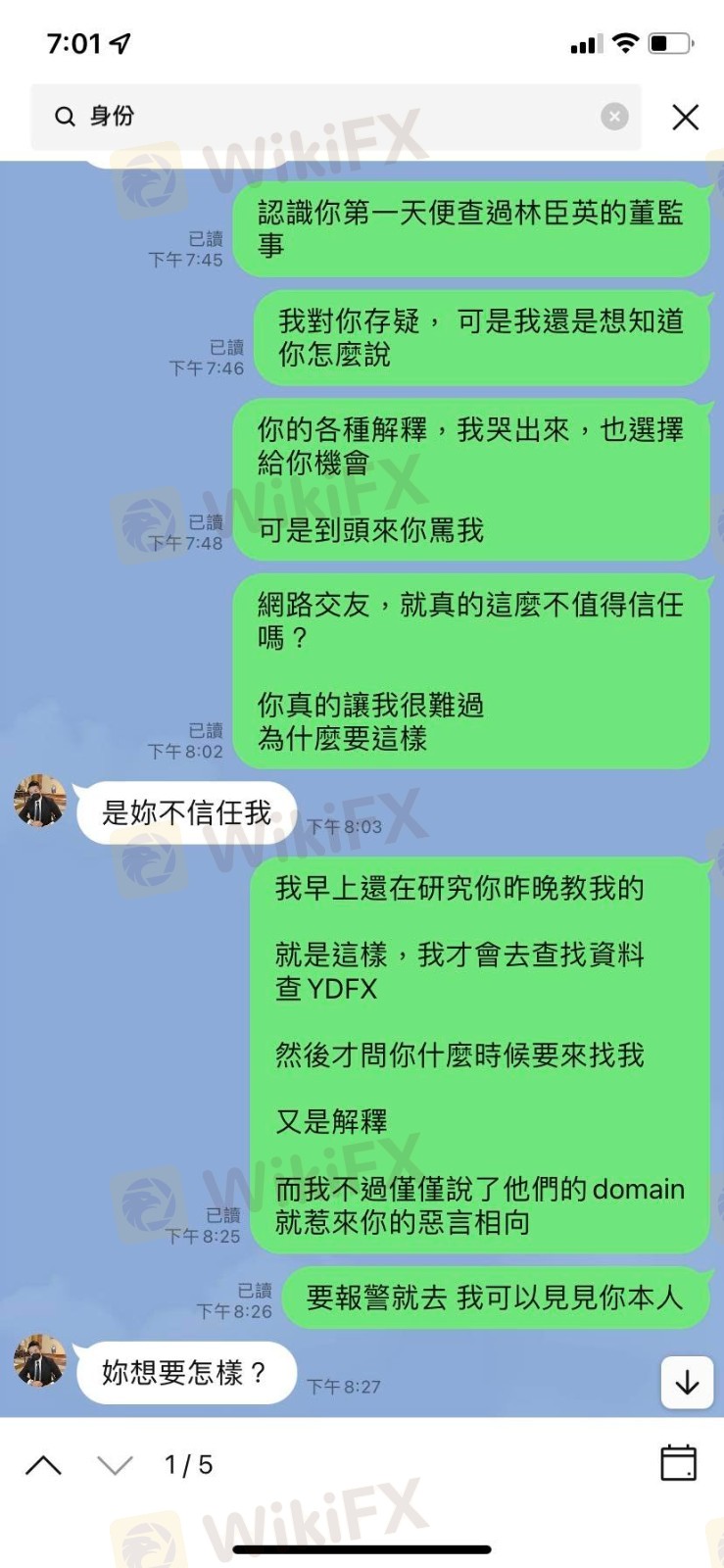Jump to the next search result
The width and height of the screenshot is (724, 1568).
[115, 1465]
